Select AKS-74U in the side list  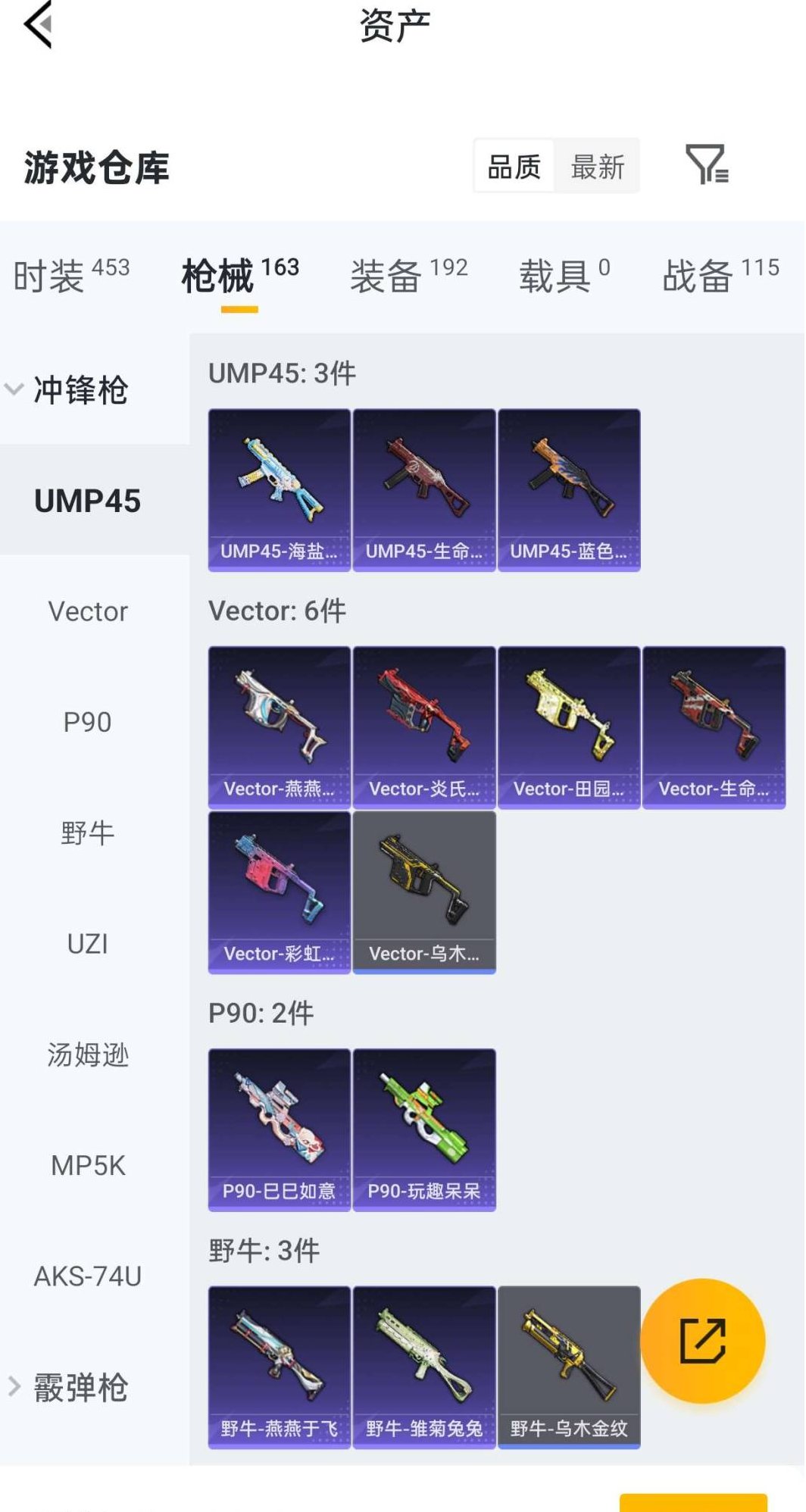88,1276
